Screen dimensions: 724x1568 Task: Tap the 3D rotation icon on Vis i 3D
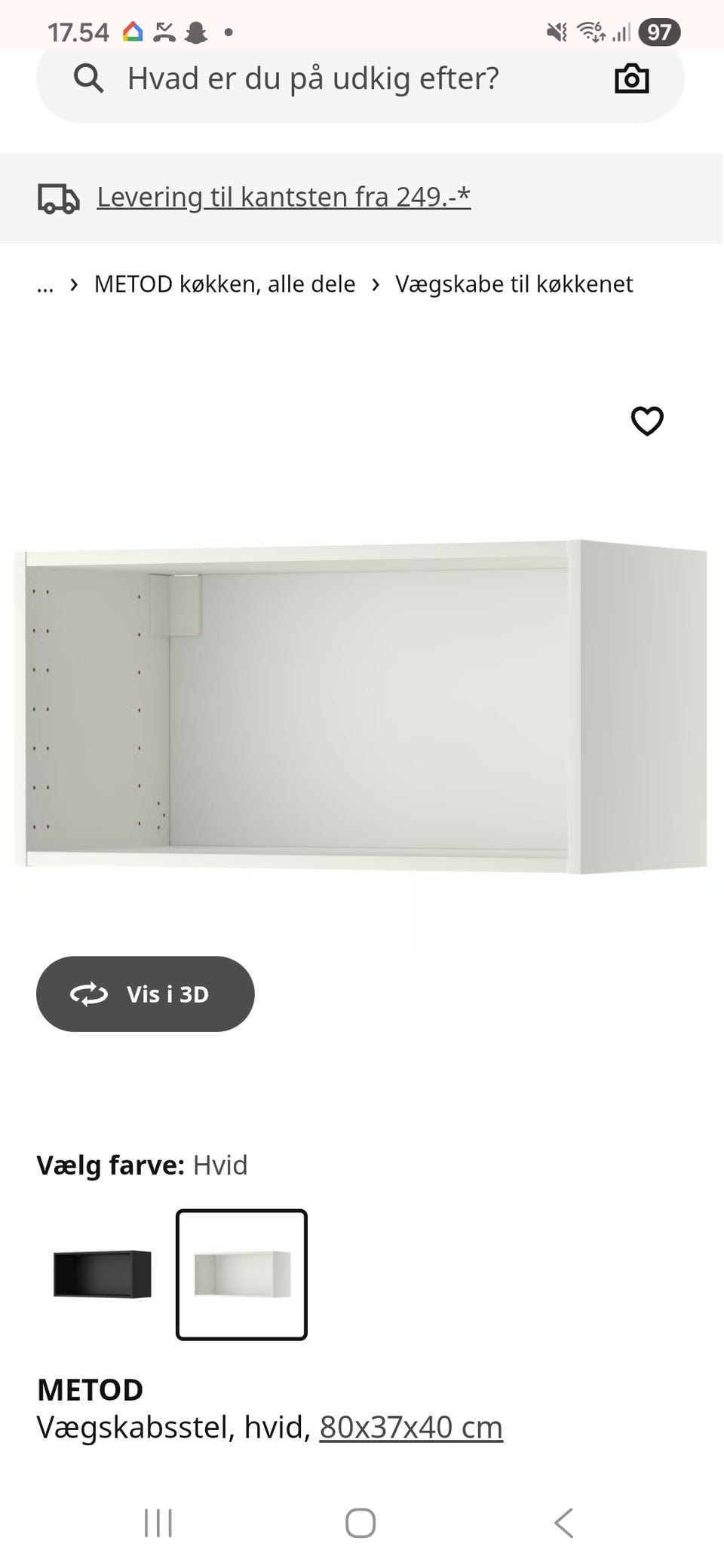coord(90,994)
